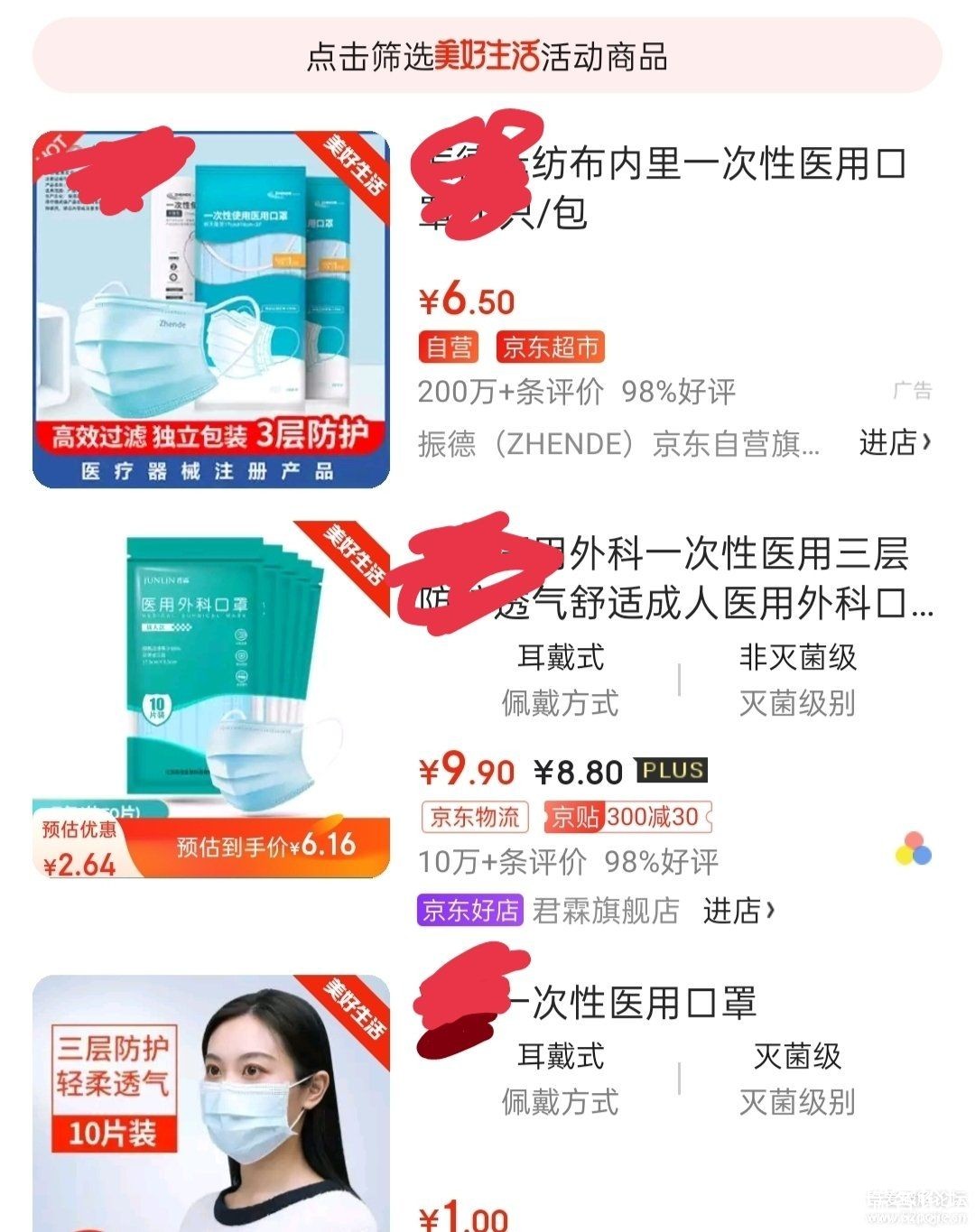Image resolution: width=975 pixels, height=1232 pixels.
Task: Open the 10片装 woman mask product image
Action: pyautogui.click(x=211, y=1101)
